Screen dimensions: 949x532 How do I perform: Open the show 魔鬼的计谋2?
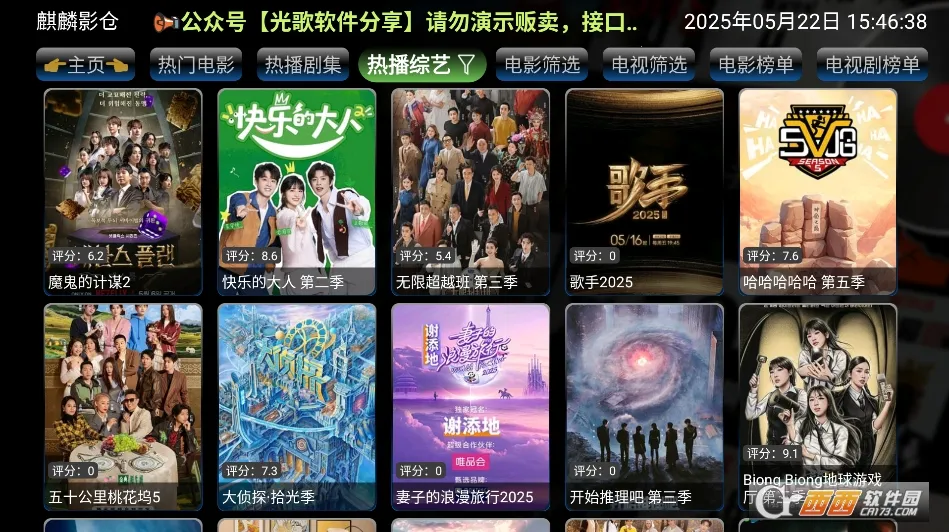click(123, 190)
